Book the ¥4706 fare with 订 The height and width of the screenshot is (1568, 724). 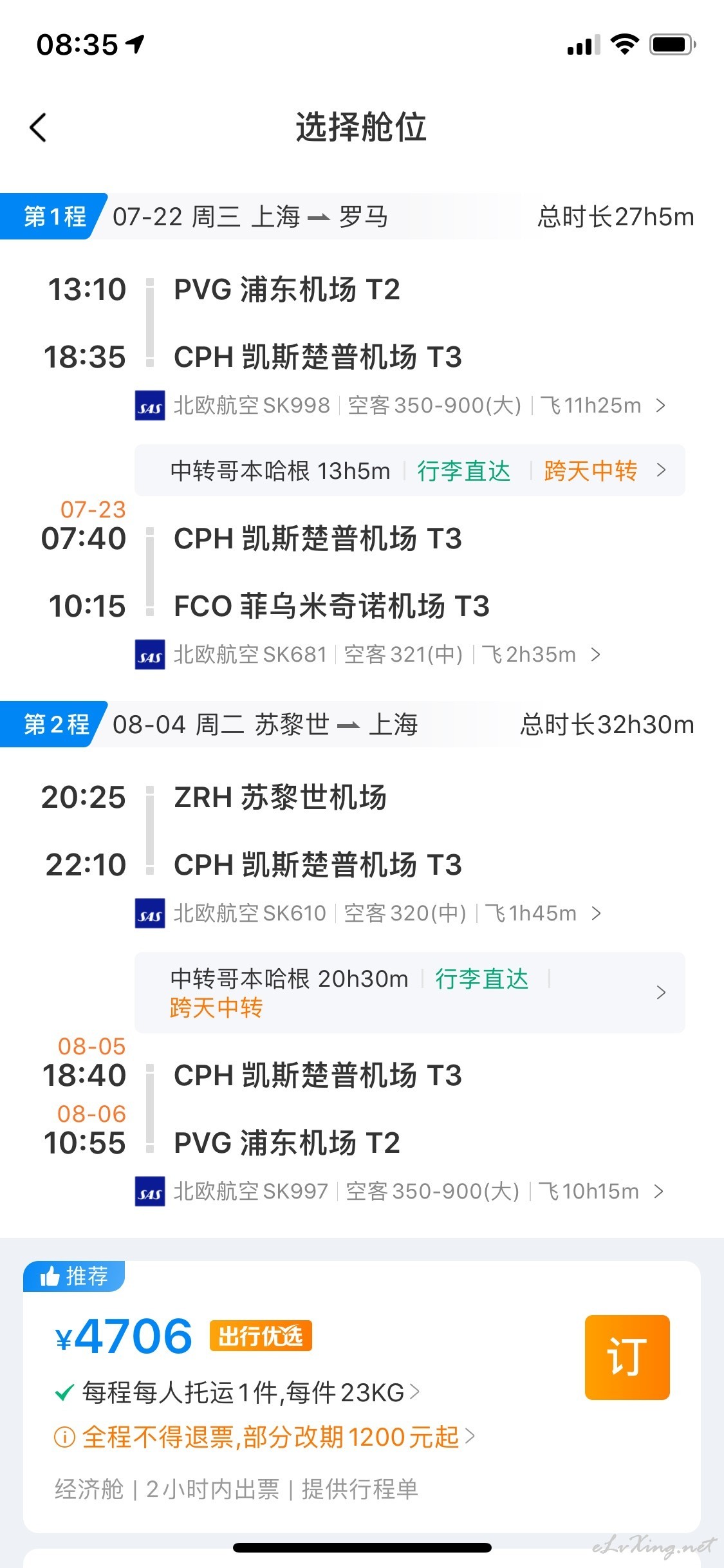coord(627,1357)
